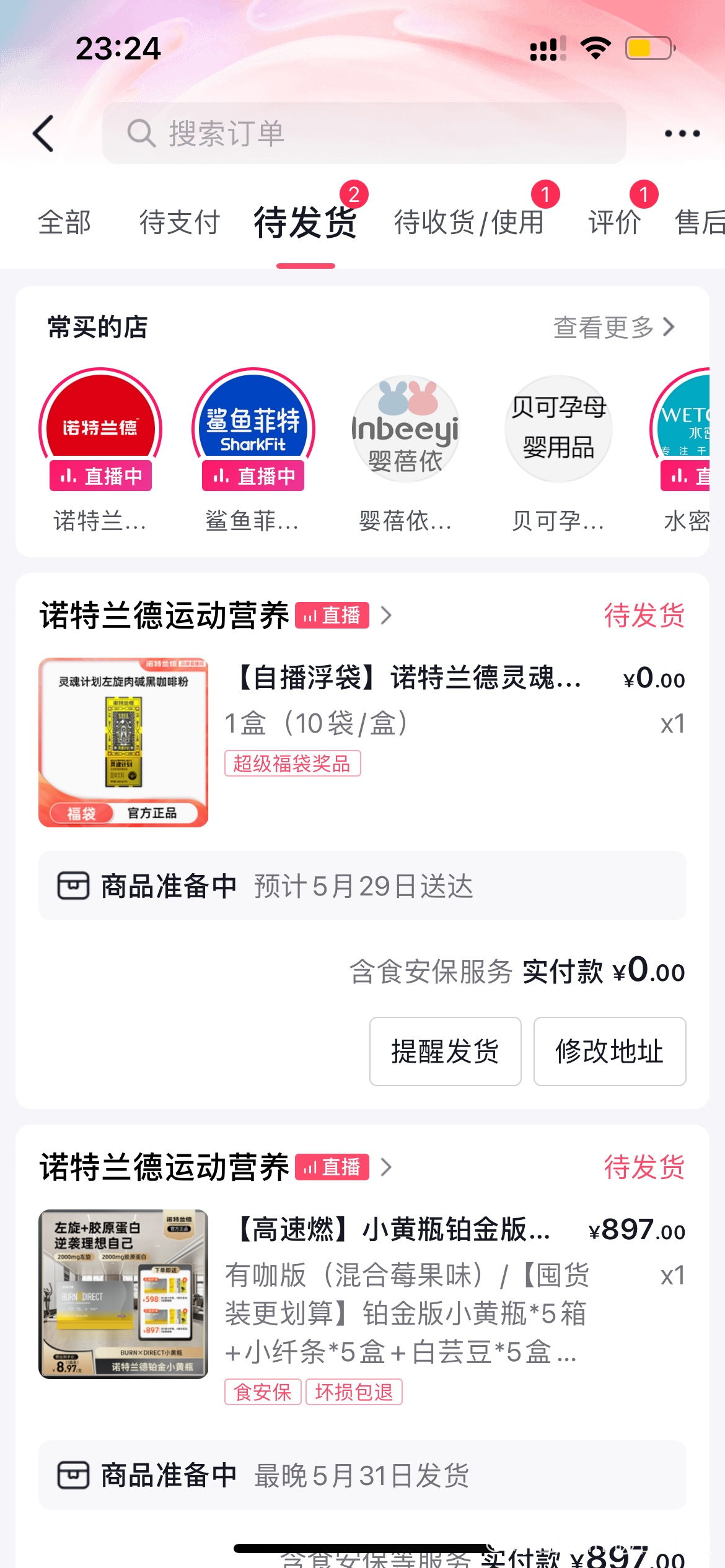View the 商品准备中 预计5月29日送达 shipping status
The width and height of the screenshot is (725, 1568).
click(x=362, y=886)
